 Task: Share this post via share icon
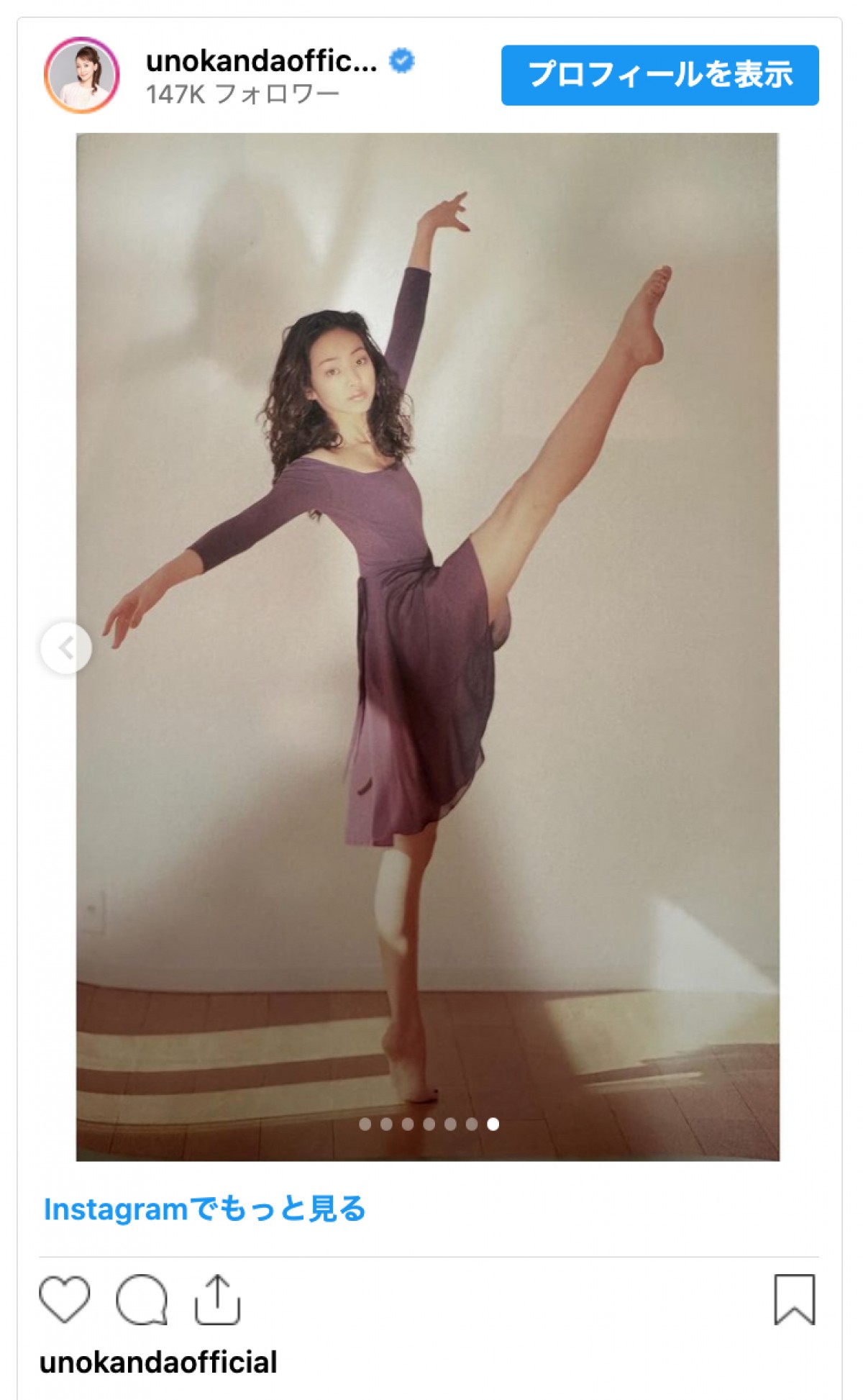pos(217,1299)
